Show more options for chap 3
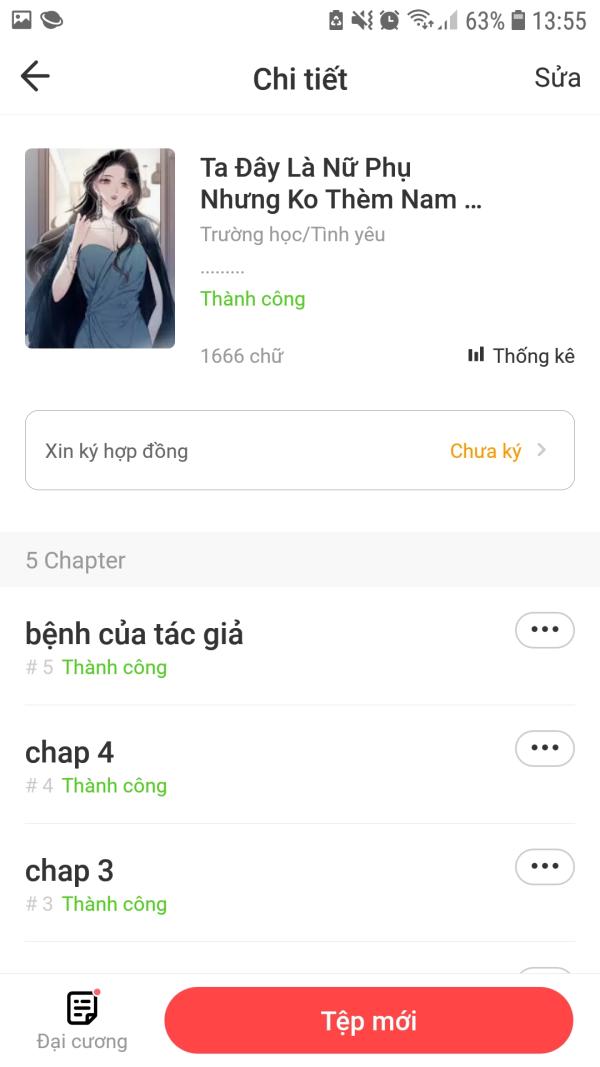 click(544, 866)
